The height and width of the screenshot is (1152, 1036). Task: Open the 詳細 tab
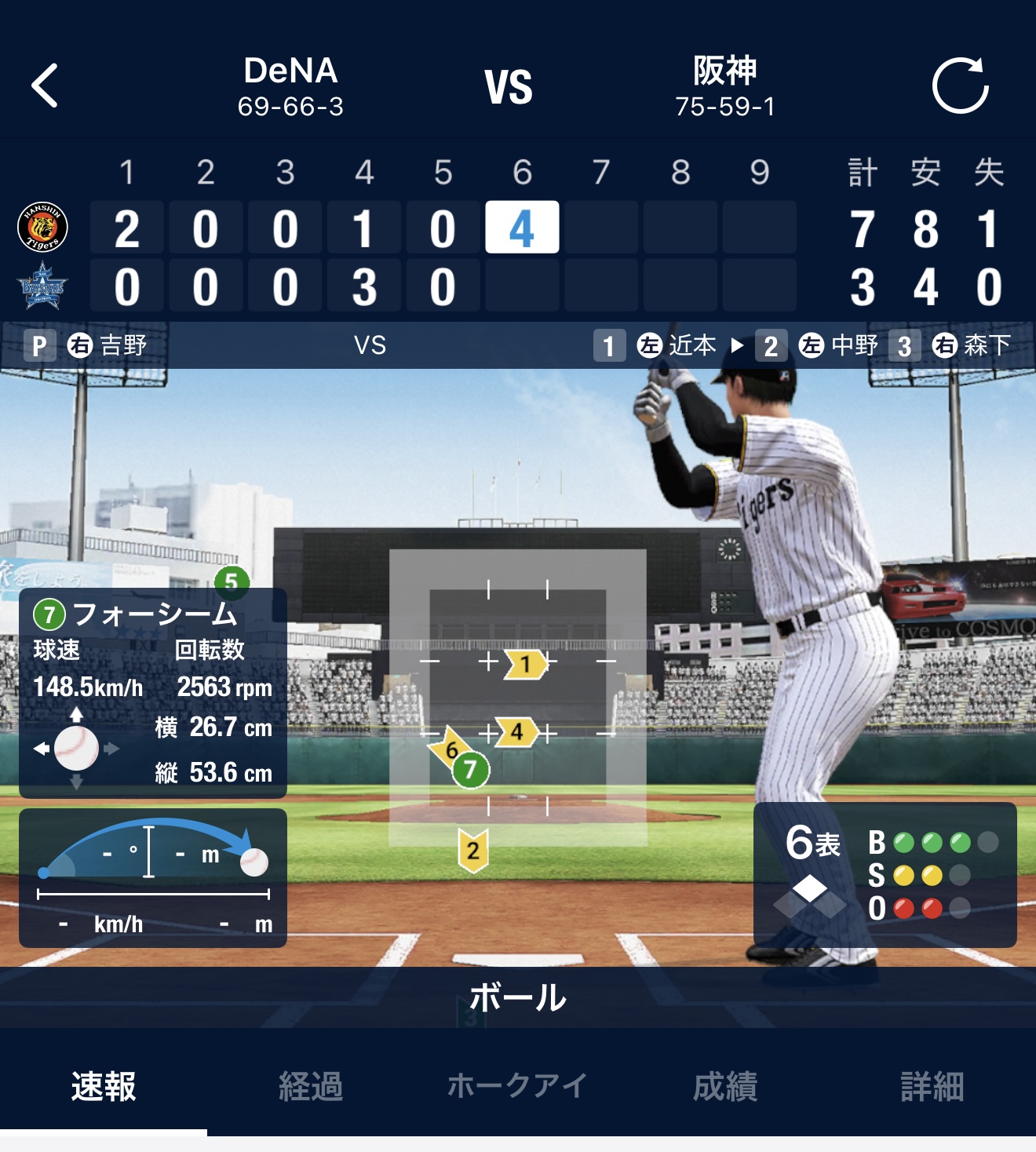932,1086
